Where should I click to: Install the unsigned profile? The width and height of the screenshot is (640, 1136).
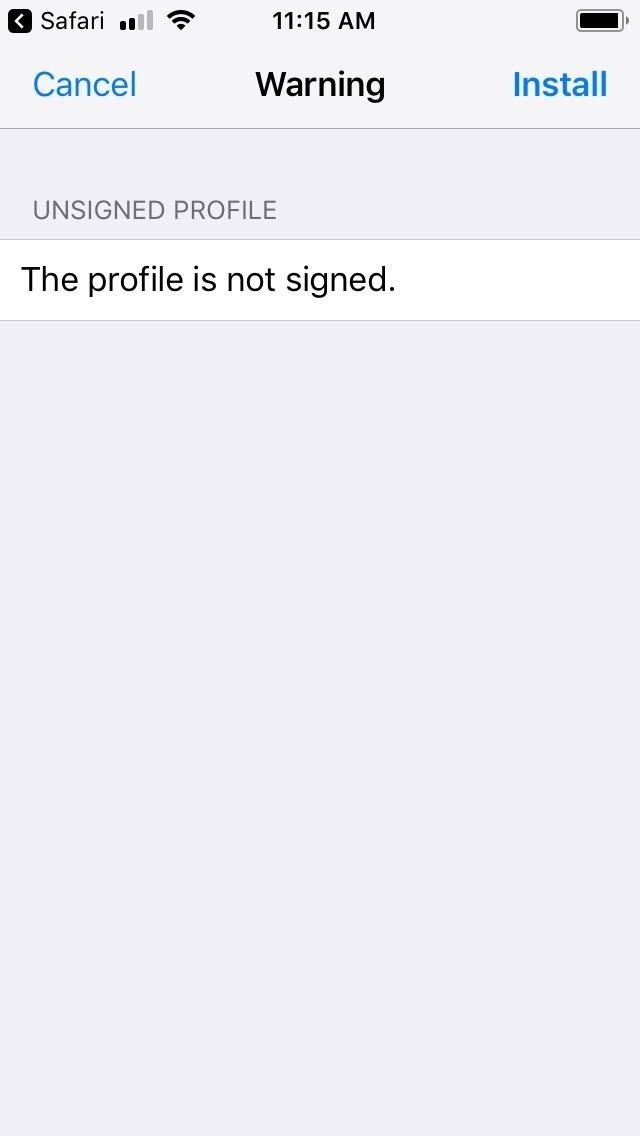(x=559, y=85)
